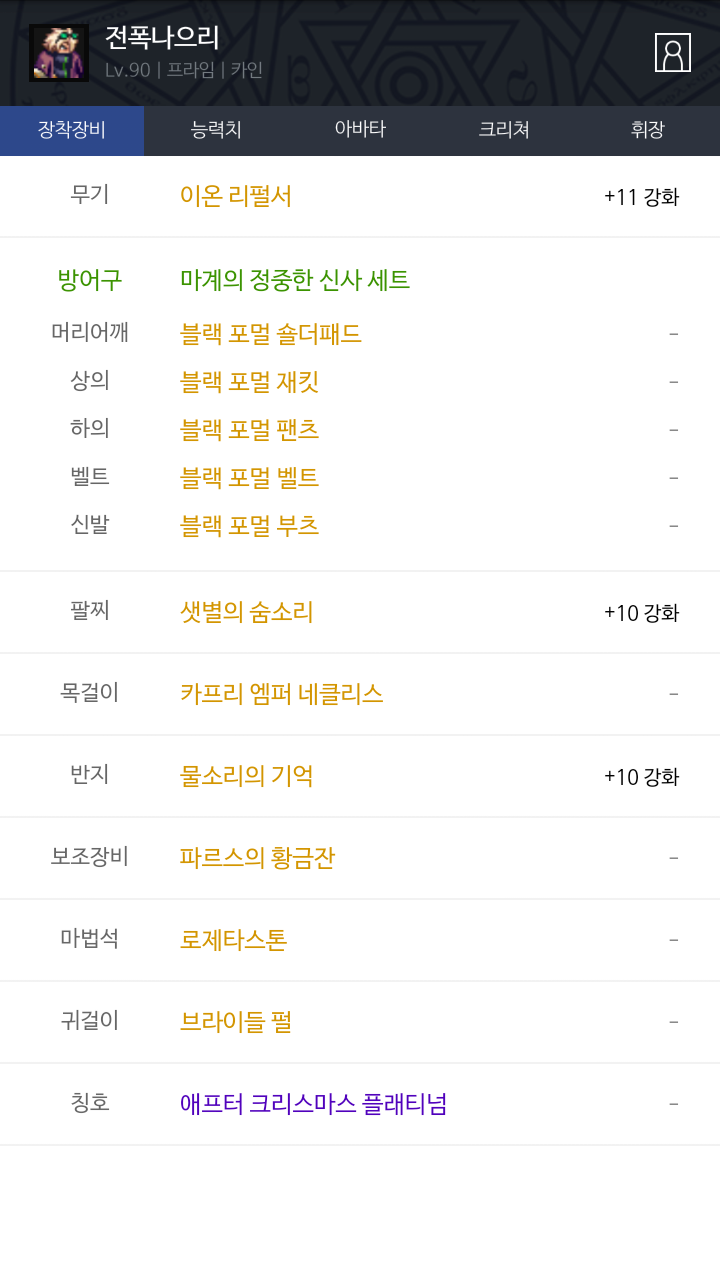
Task: View the 휘장 tab
Action: pos(648,130)
